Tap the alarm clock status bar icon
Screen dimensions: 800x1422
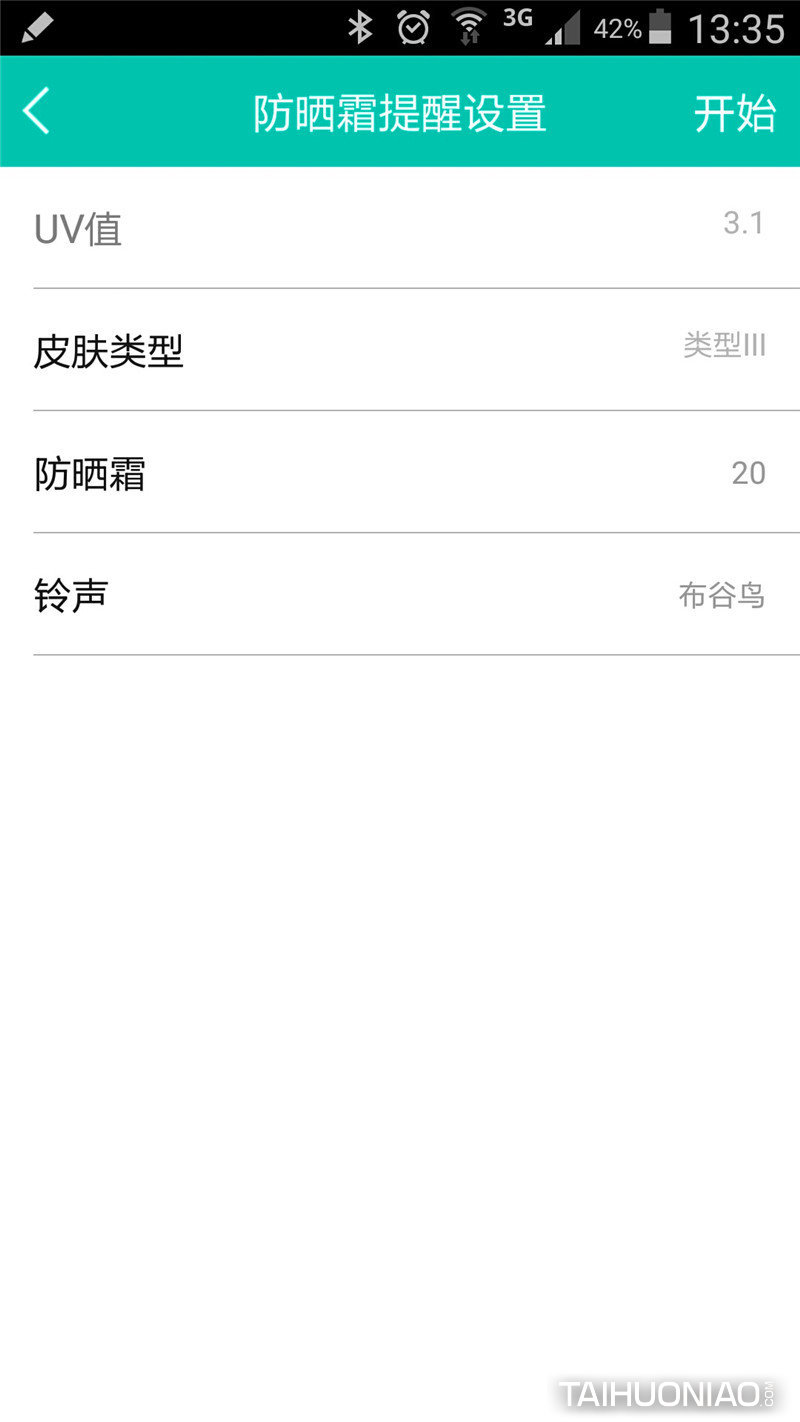(412, 27)
